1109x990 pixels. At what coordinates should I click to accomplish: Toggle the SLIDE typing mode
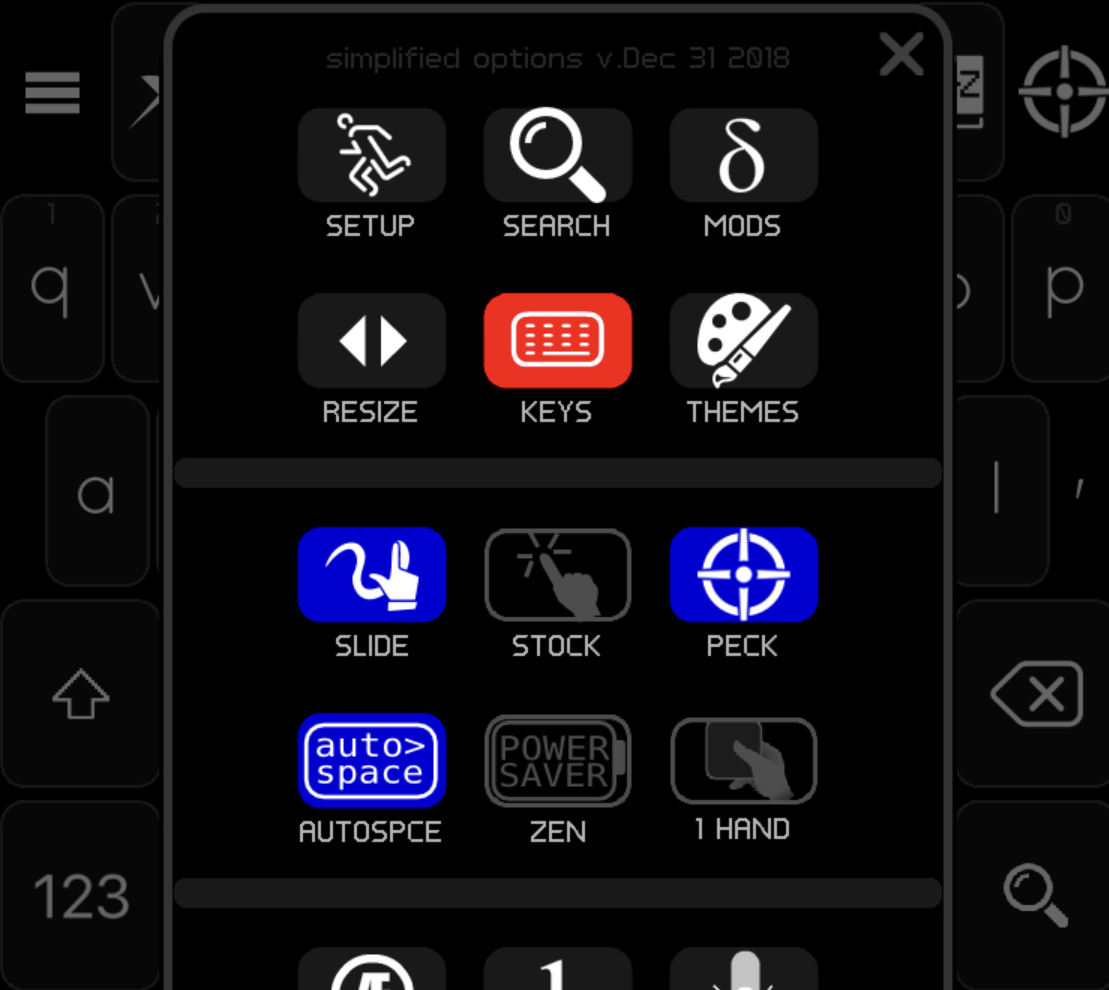pyautogui.click(x=371, y=575)
